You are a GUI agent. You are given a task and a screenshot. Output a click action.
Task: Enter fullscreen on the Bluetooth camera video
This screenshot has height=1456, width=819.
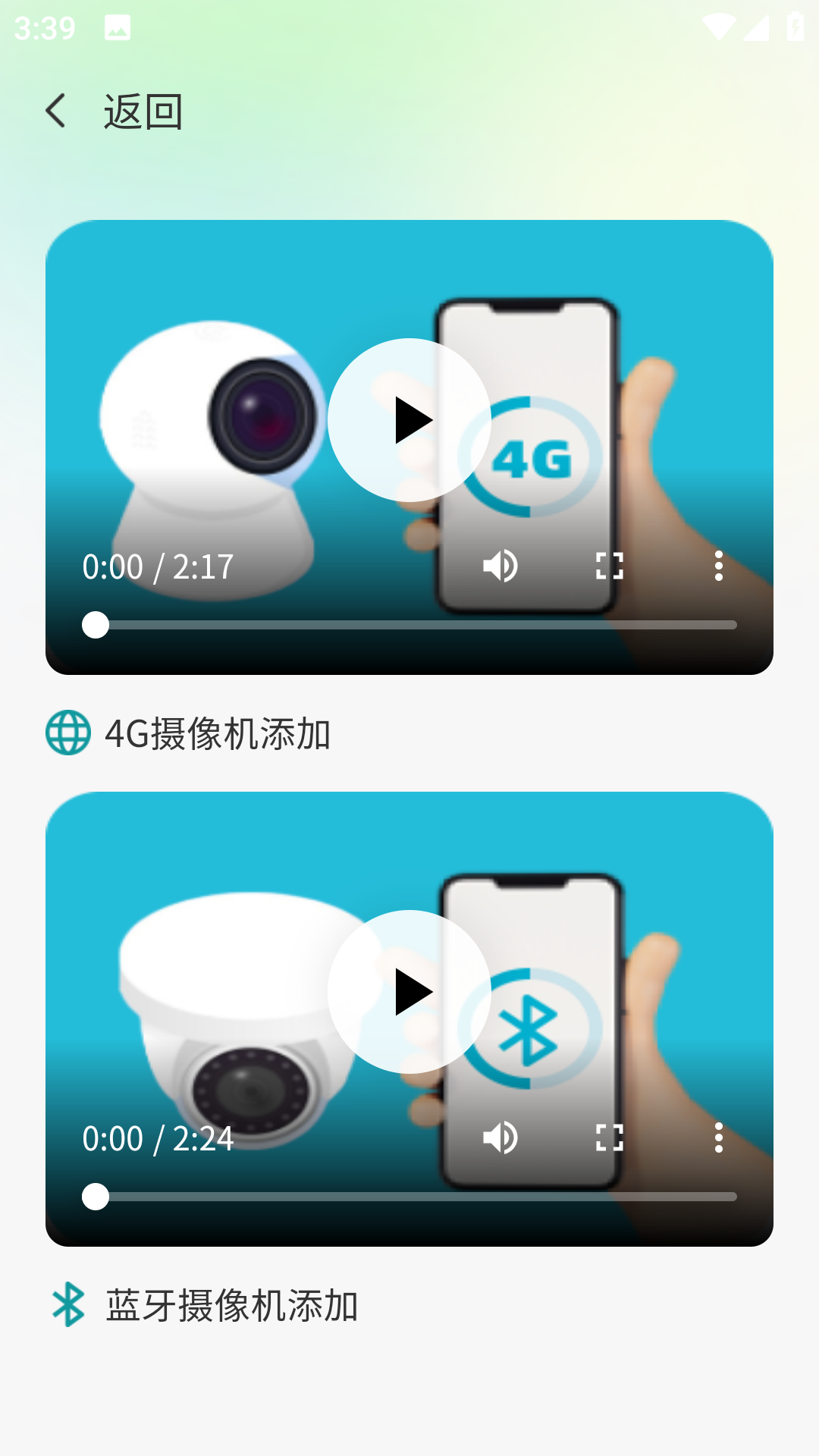[610, 1137]
